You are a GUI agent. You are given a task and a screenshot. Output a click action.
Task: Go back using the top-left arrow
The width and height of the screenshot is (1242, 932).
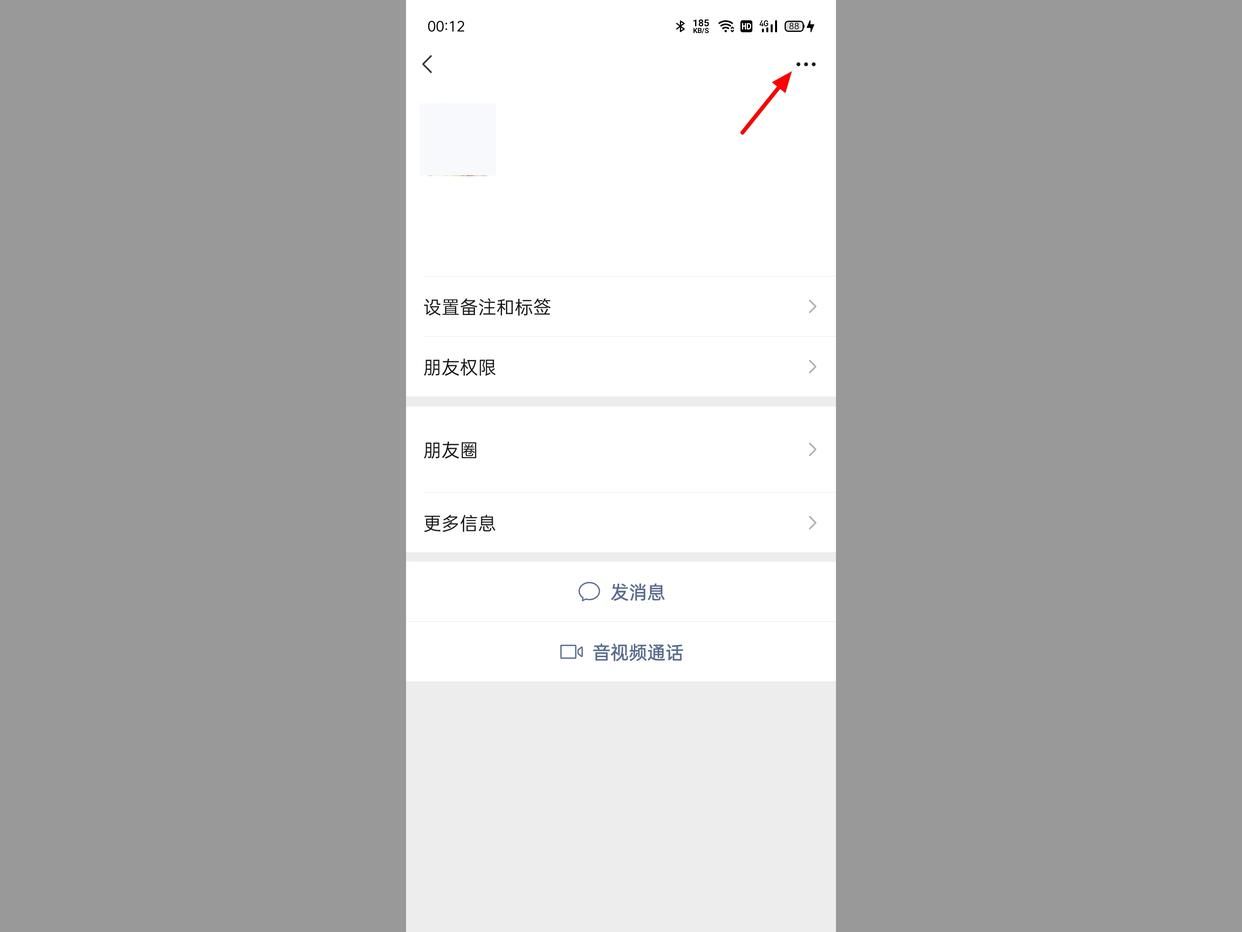pyautogui.click(x=428, y=64)
